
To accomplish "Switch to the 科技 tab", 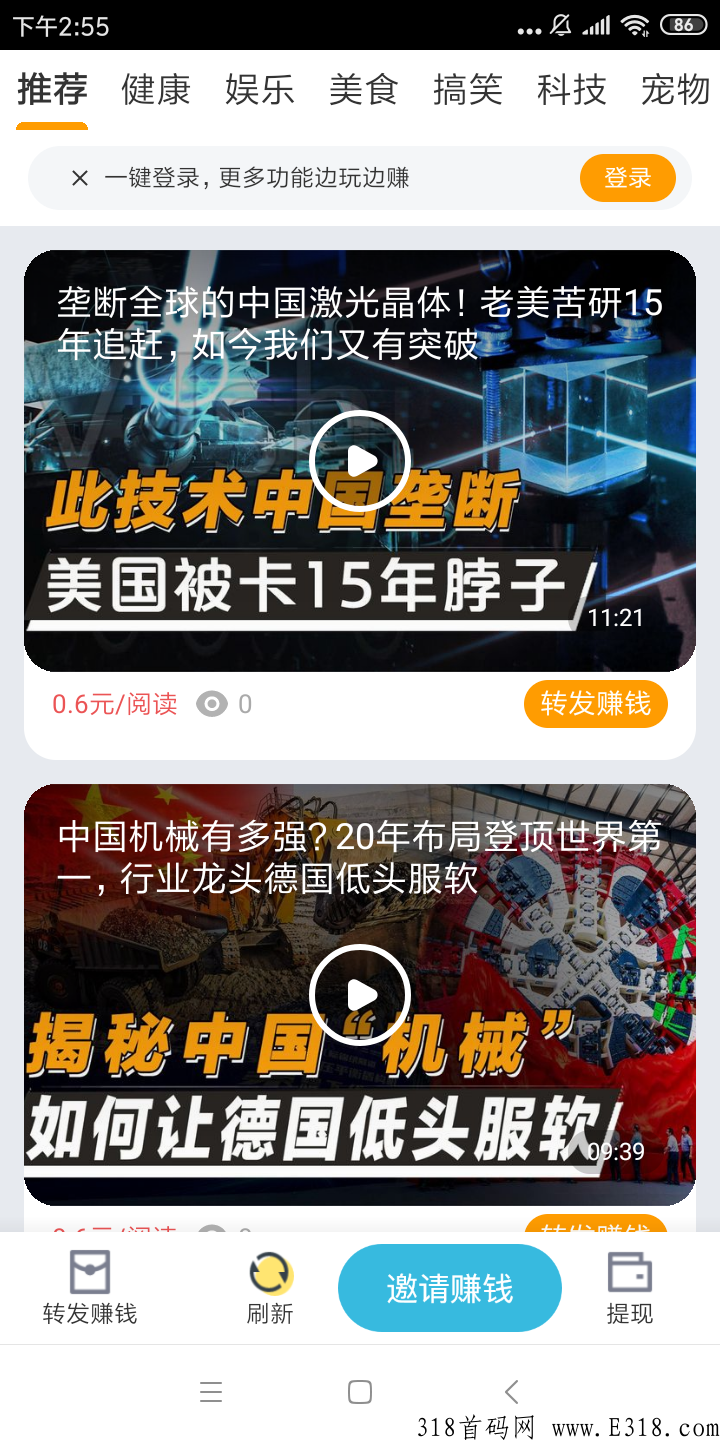I will tap(572, 90).
